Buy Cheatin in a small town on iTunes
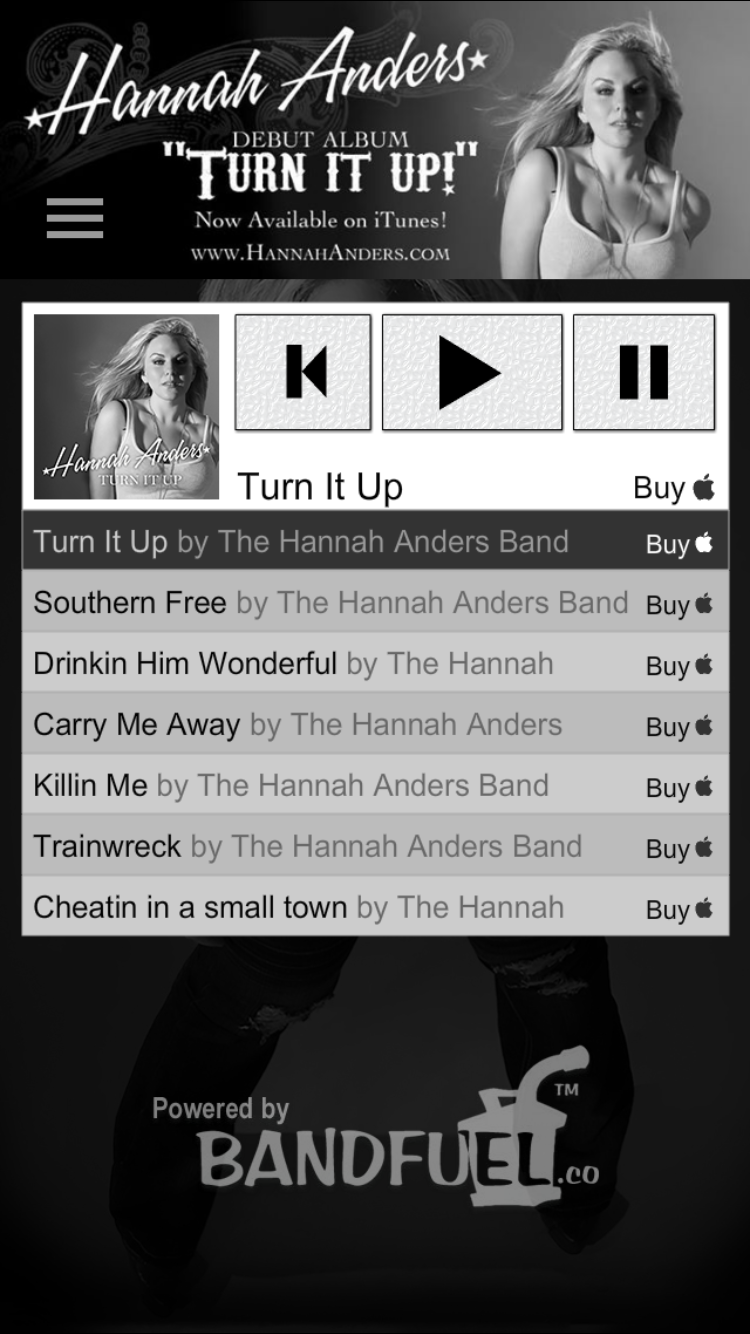The width and height of the screenshot is (750, 1334). point(679,910)
